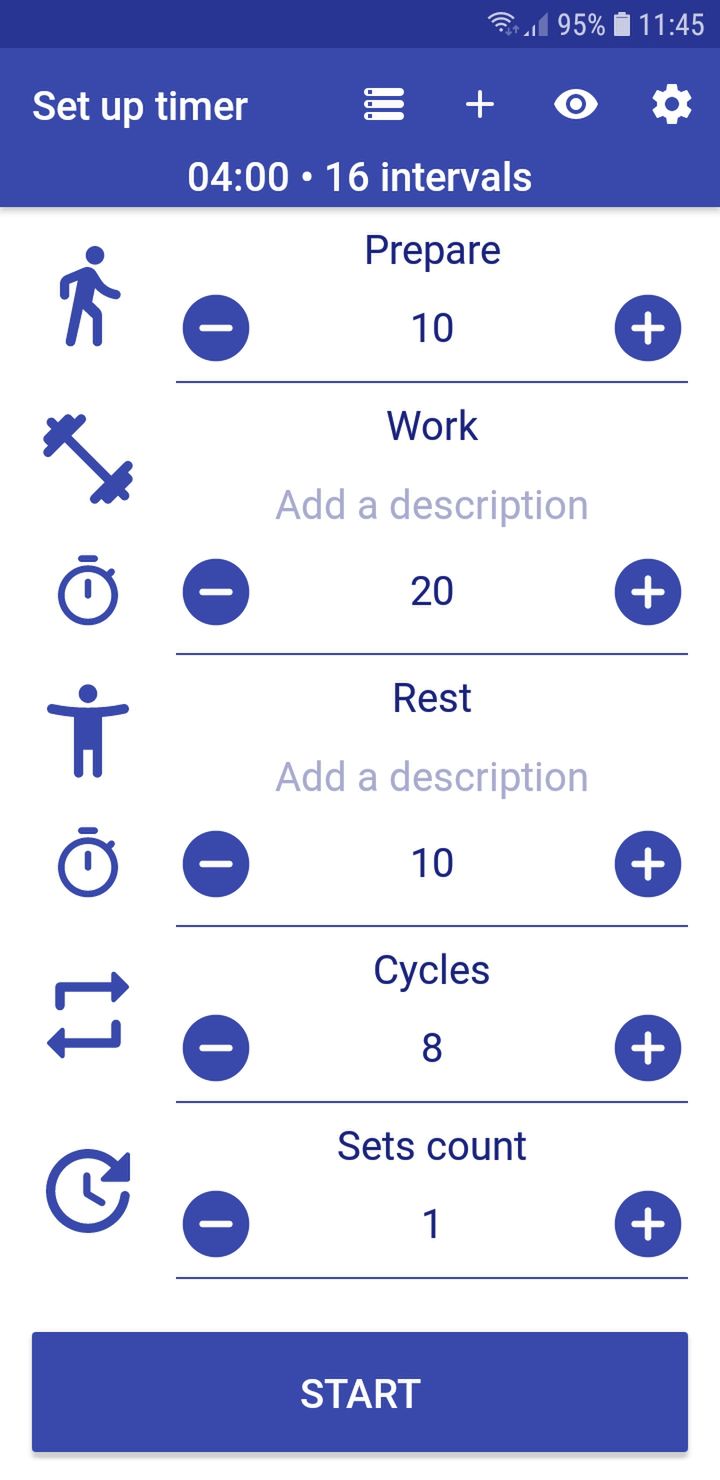Screen dimensions: 720x1480
Task: Open the saved timers list icon
Action: click(384, 105)
